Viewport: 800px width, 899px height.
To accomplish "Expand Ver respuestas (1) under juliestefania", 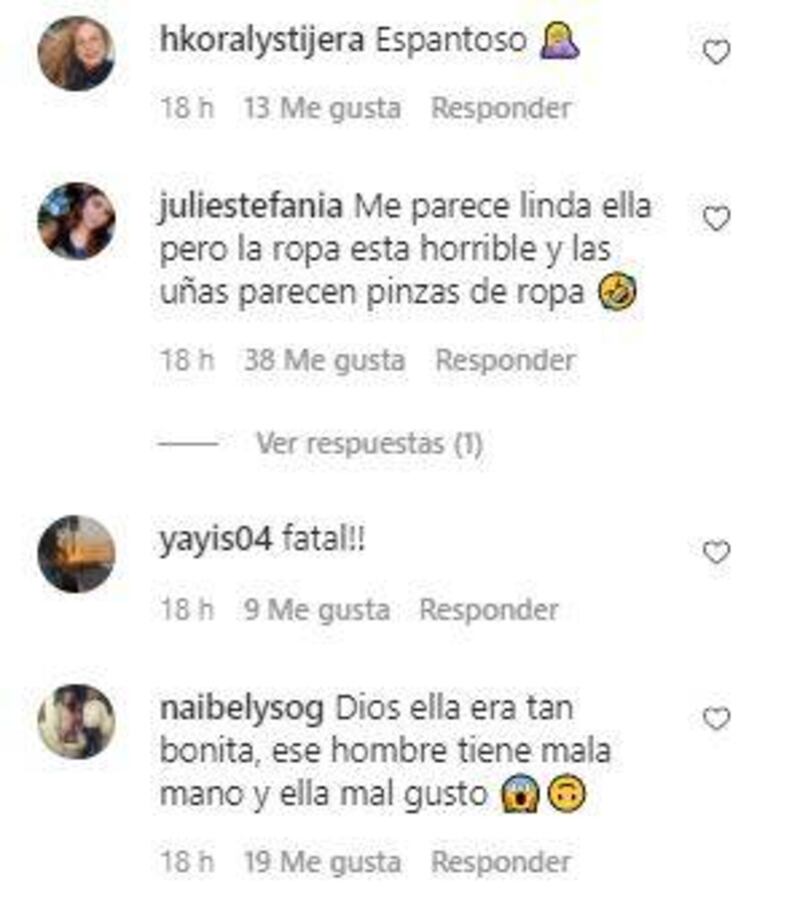I will pyautogui.click(x=369, y=443).
